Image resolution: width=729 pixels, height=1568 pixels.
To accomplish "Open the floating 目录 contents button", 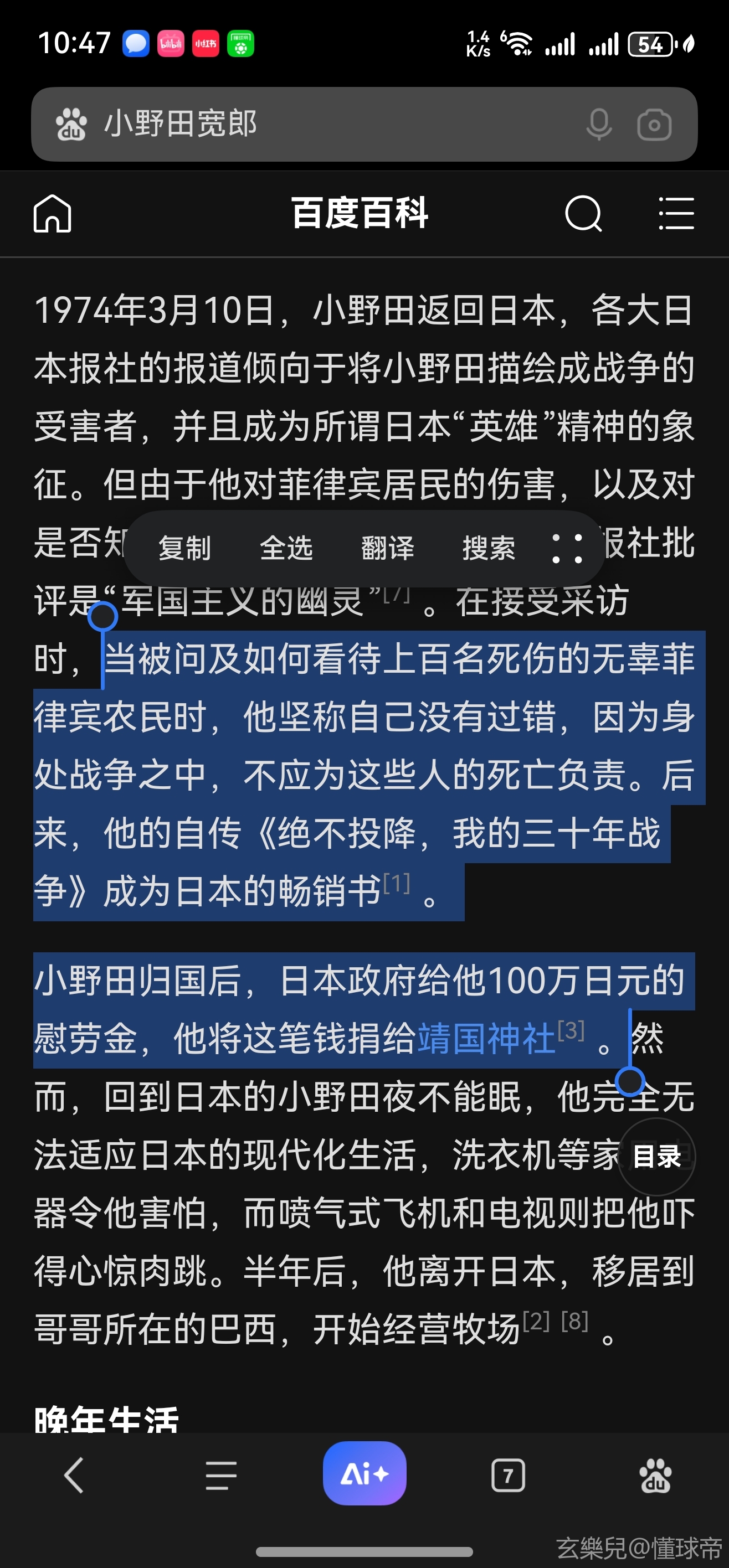I will [656, 1157].
